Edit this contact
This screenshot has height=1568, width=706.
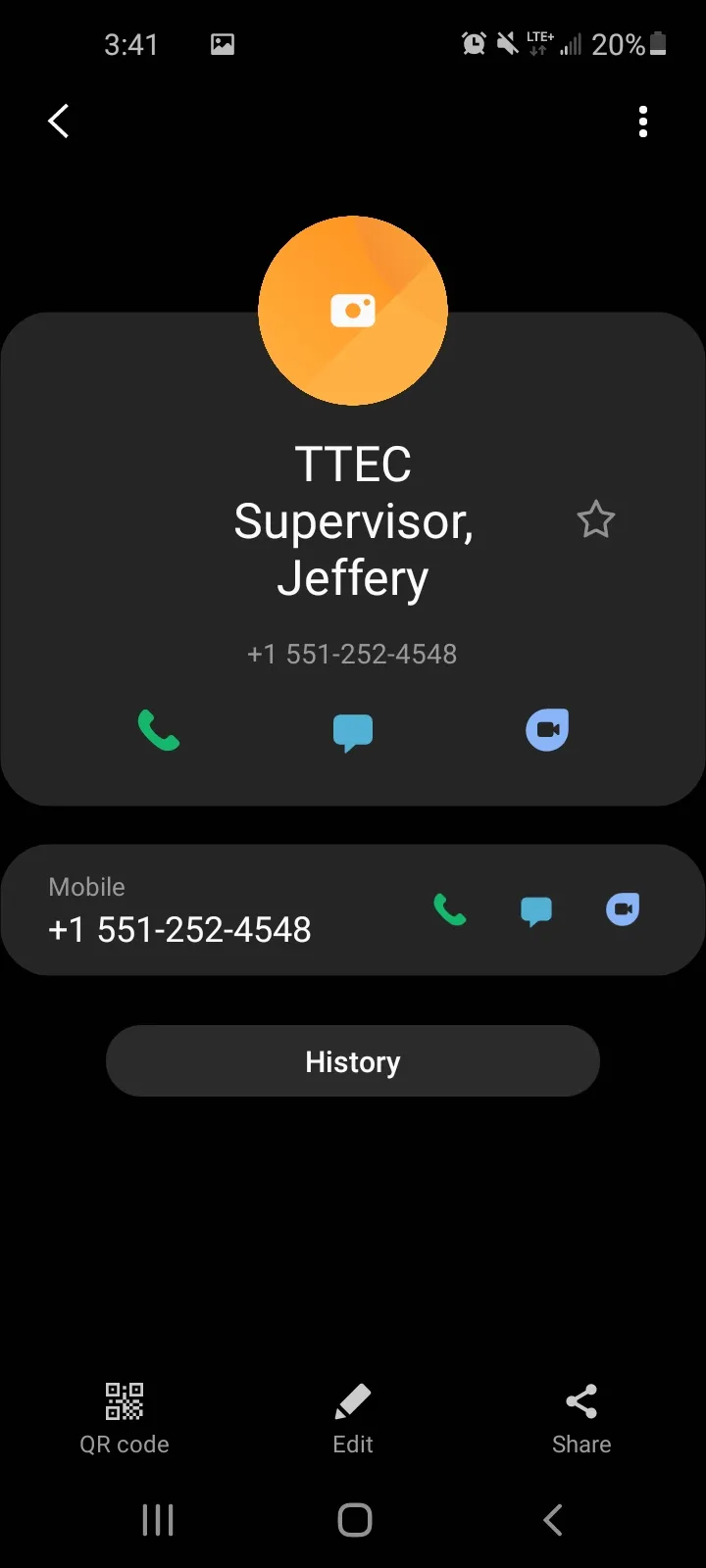[x=353, y=1419]
